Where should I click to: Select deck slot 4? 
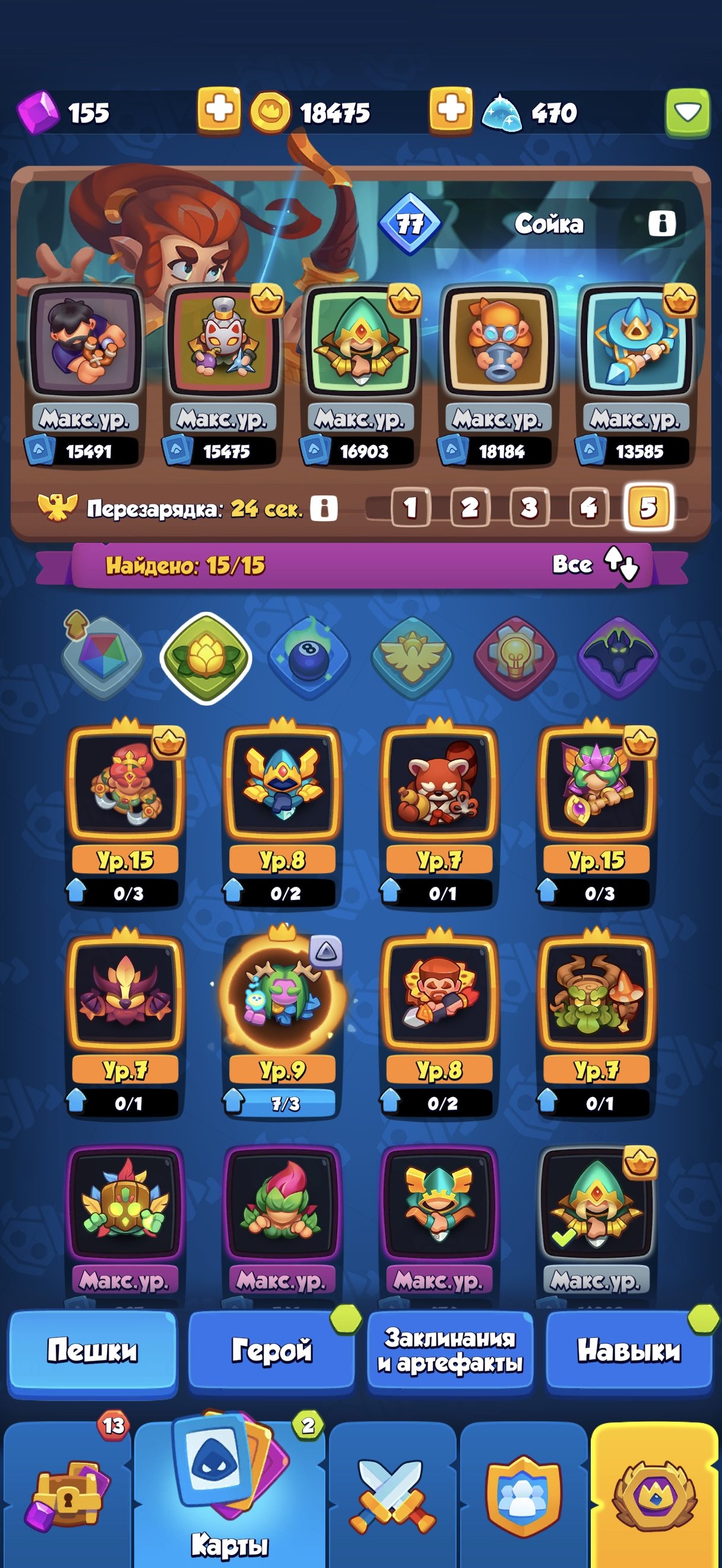tap(589, 507)
